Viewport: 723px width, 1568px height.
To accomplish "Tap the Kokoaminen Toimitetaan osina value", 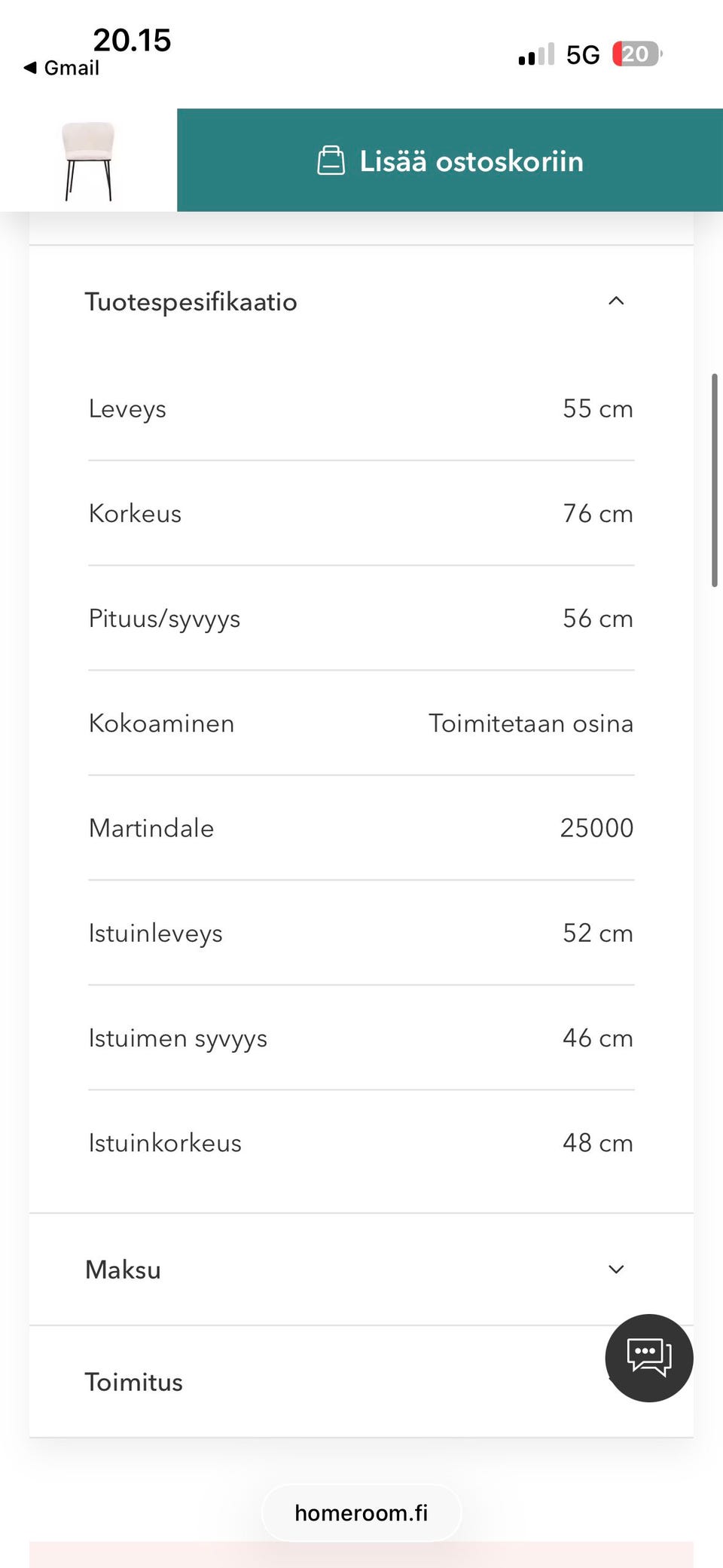I will click(x=530, y=723).
